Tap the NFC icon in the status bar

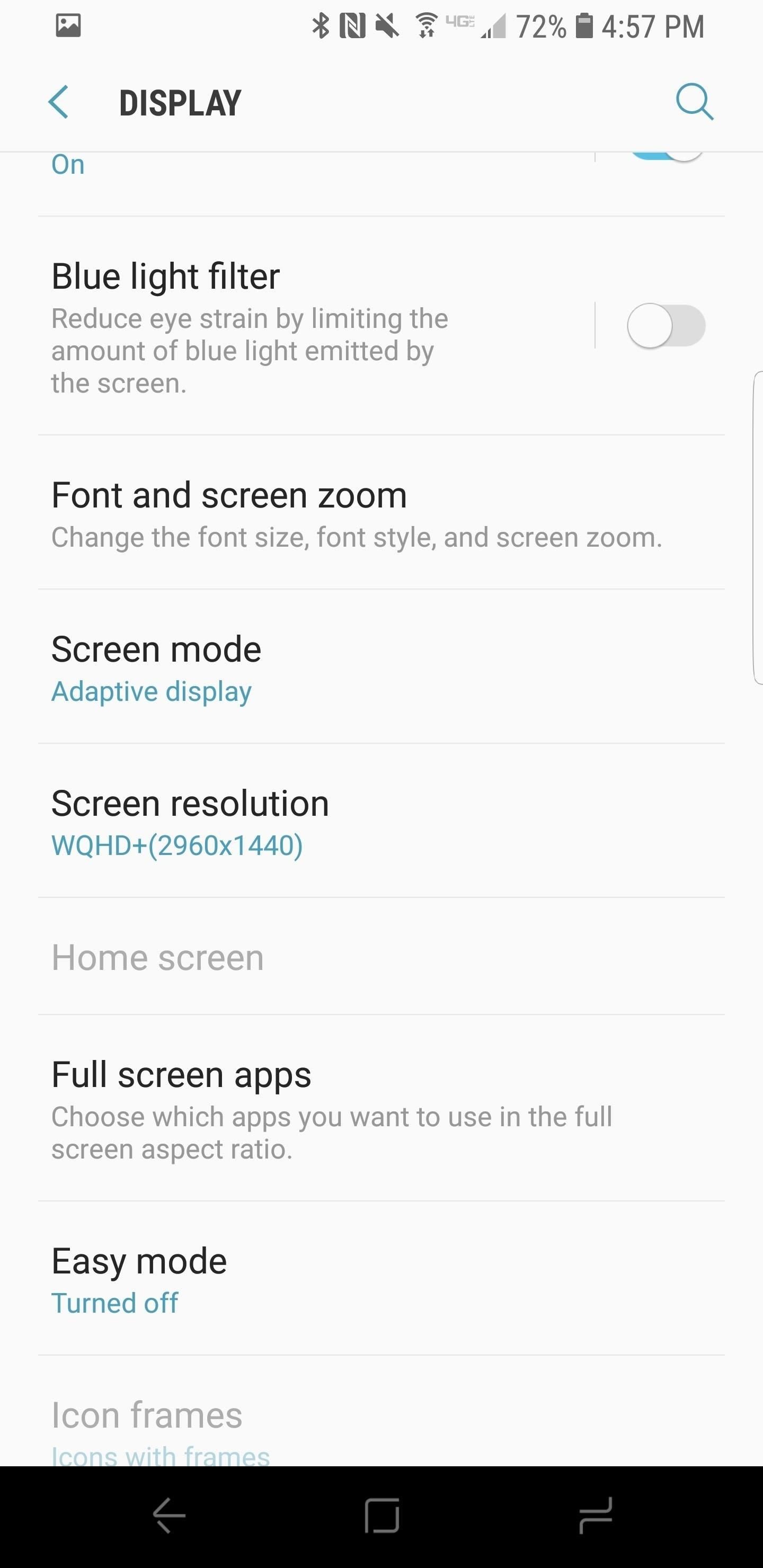pyautogui.click(x=351, y=25)
